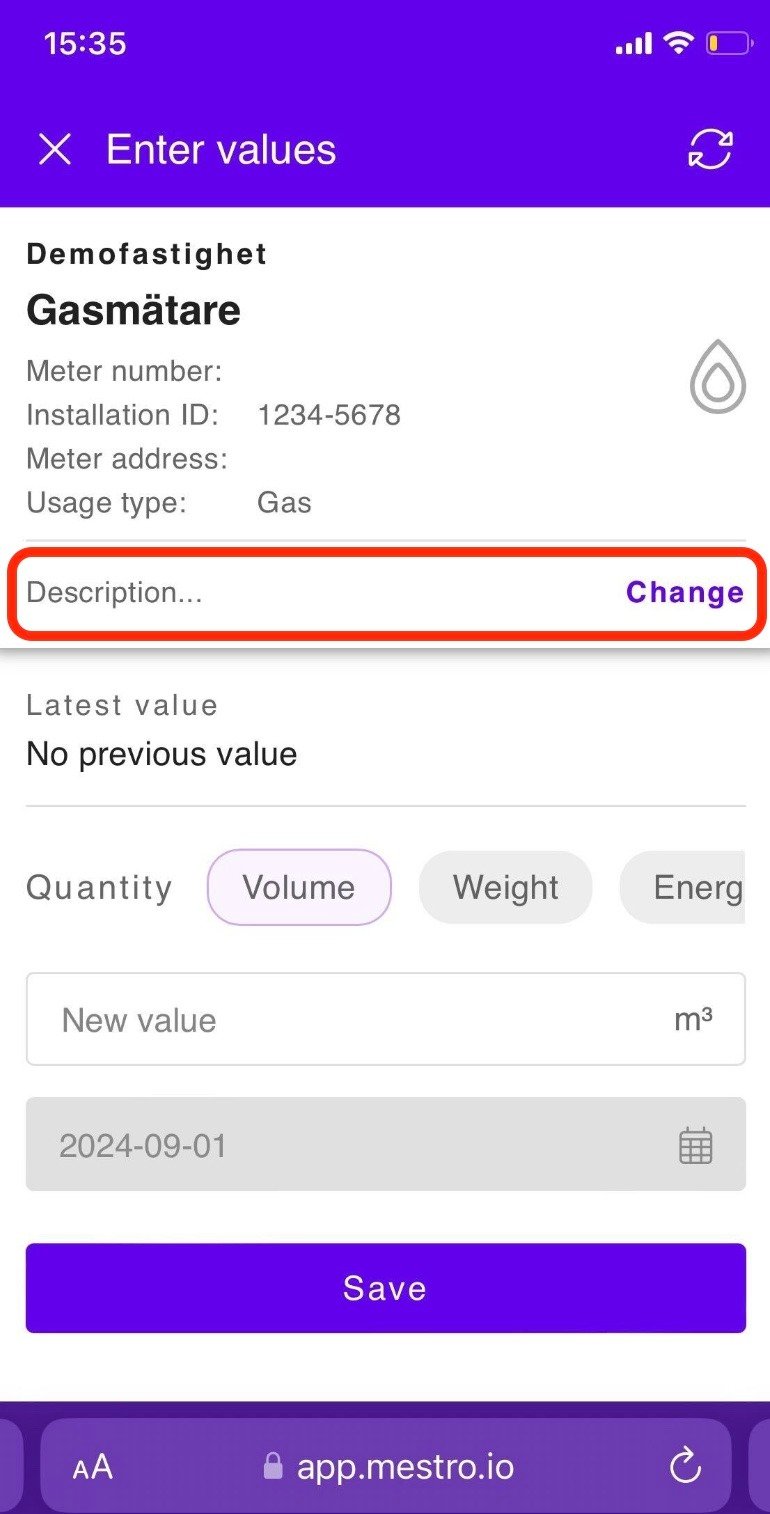Select the Weight quantity chip
This screenshot has width=770, height=1514.
(x=505, y=887)
